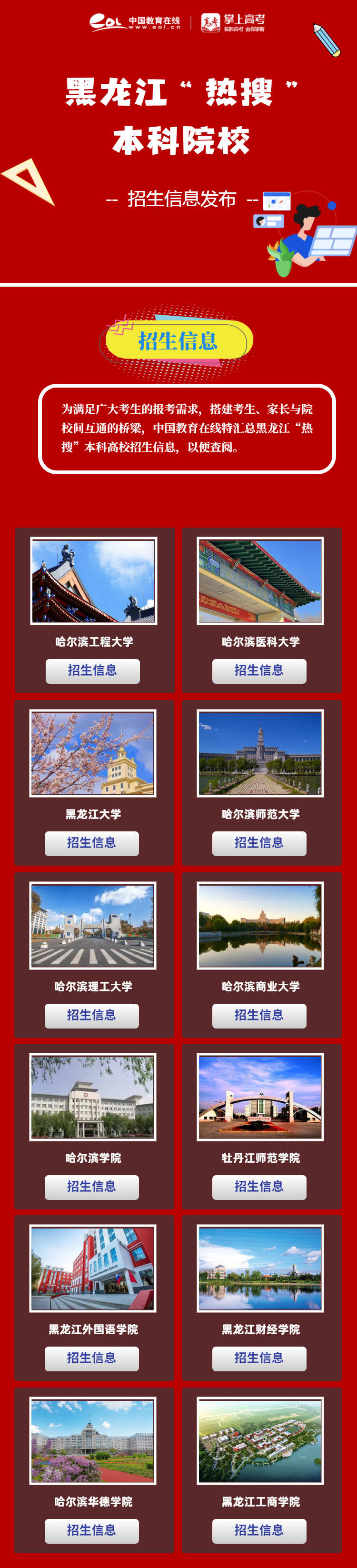Screen dimensions: 357x1568
Task: Open 招生信息 under 哈尔滨学院
Action: coord(92,1187)
